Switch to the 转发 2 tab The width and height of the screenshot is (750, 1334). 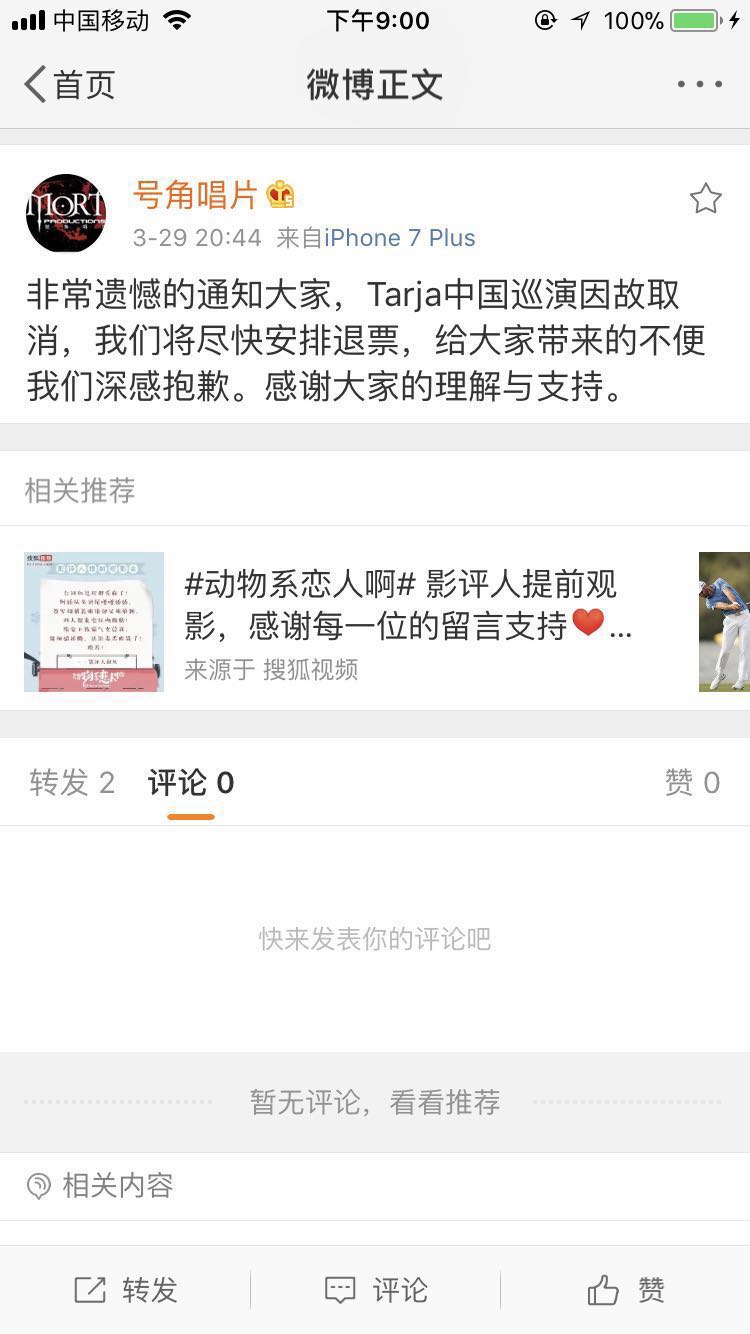(72, 783)
